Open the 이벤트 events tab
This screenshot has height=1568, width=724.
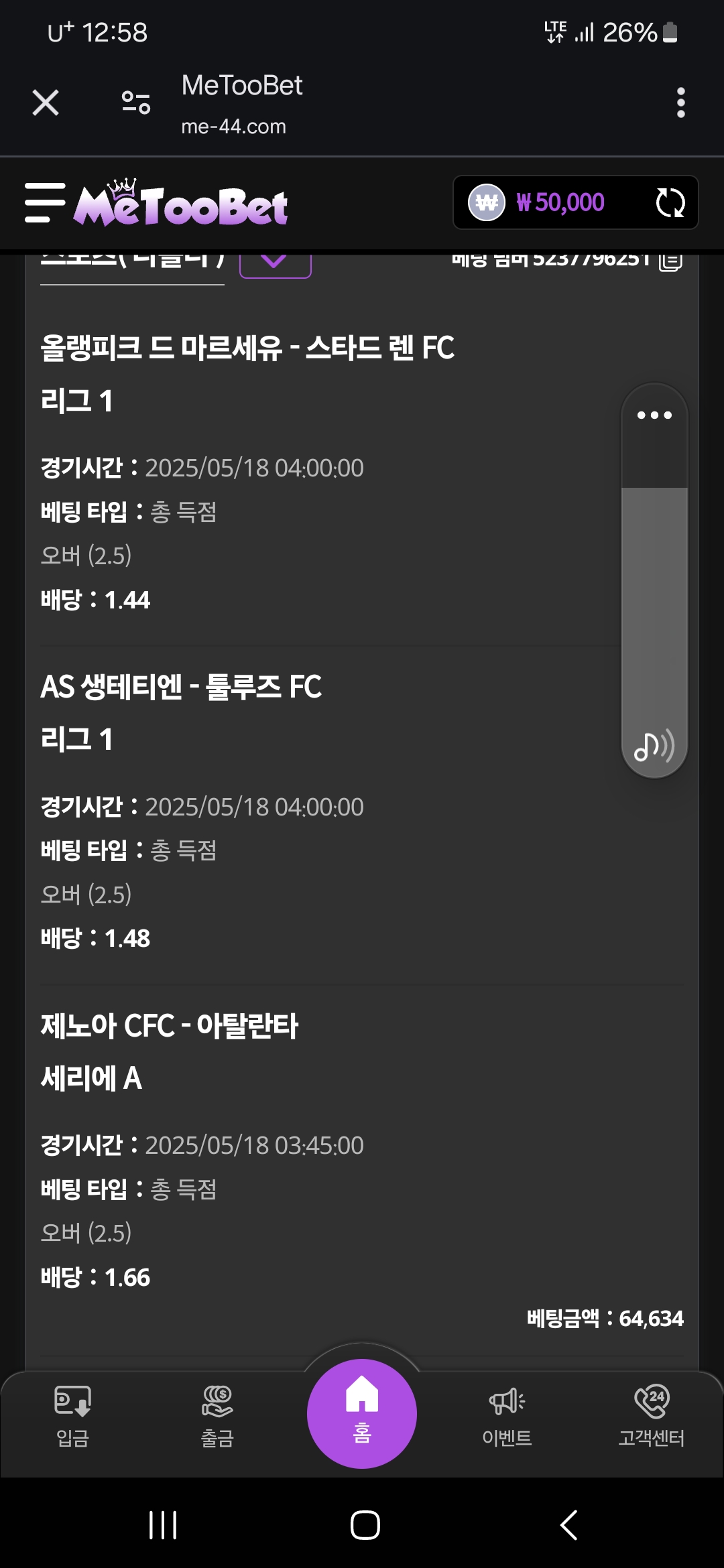coord(507,1416)
